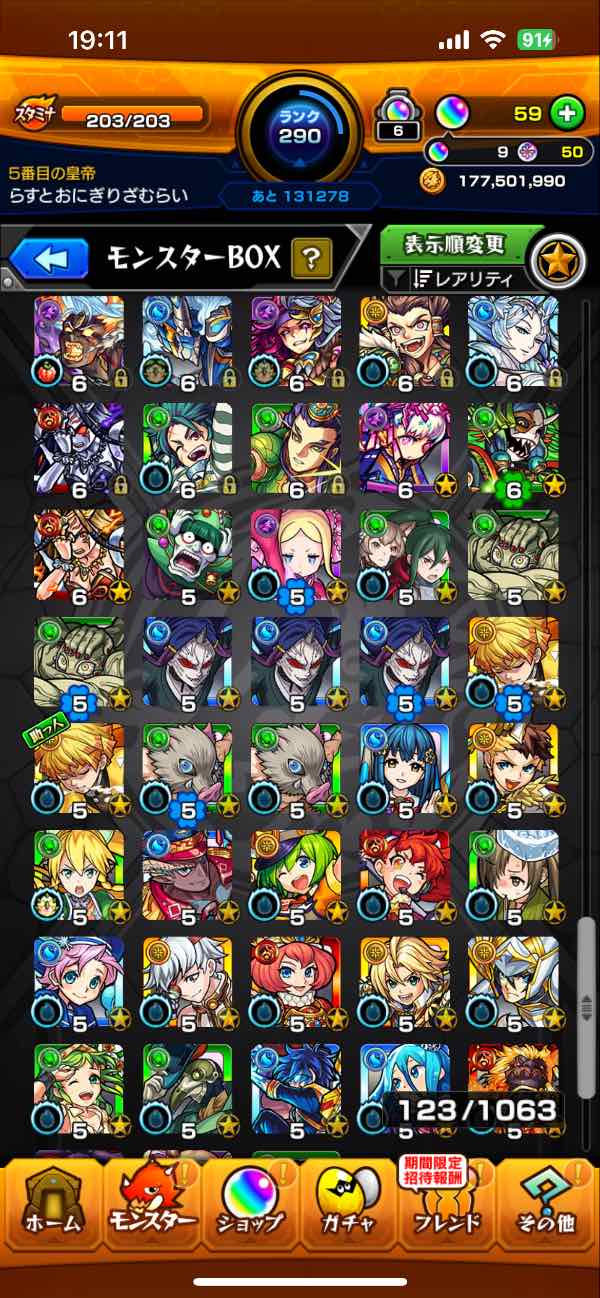Tap the green plus to add orbs
This screenshot has height=1298, width=600.
(x=567, y=113)
